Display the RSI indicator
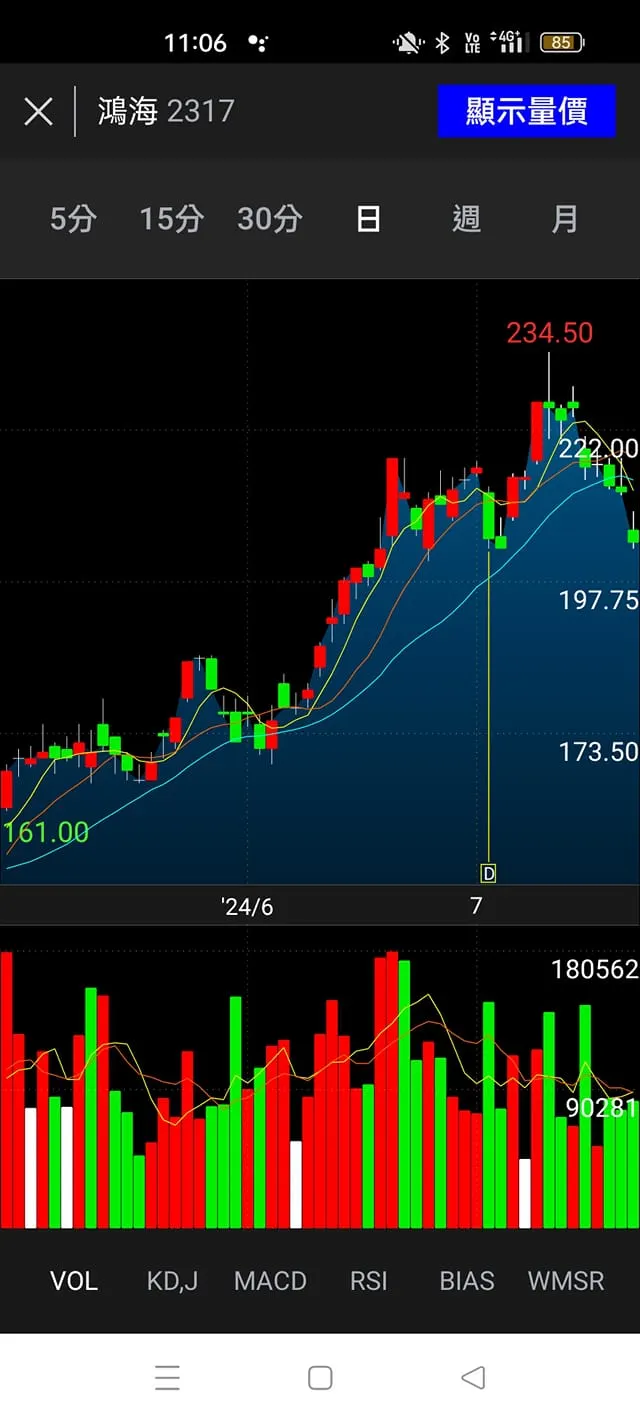The image size is (640, 1422). 368,1281
